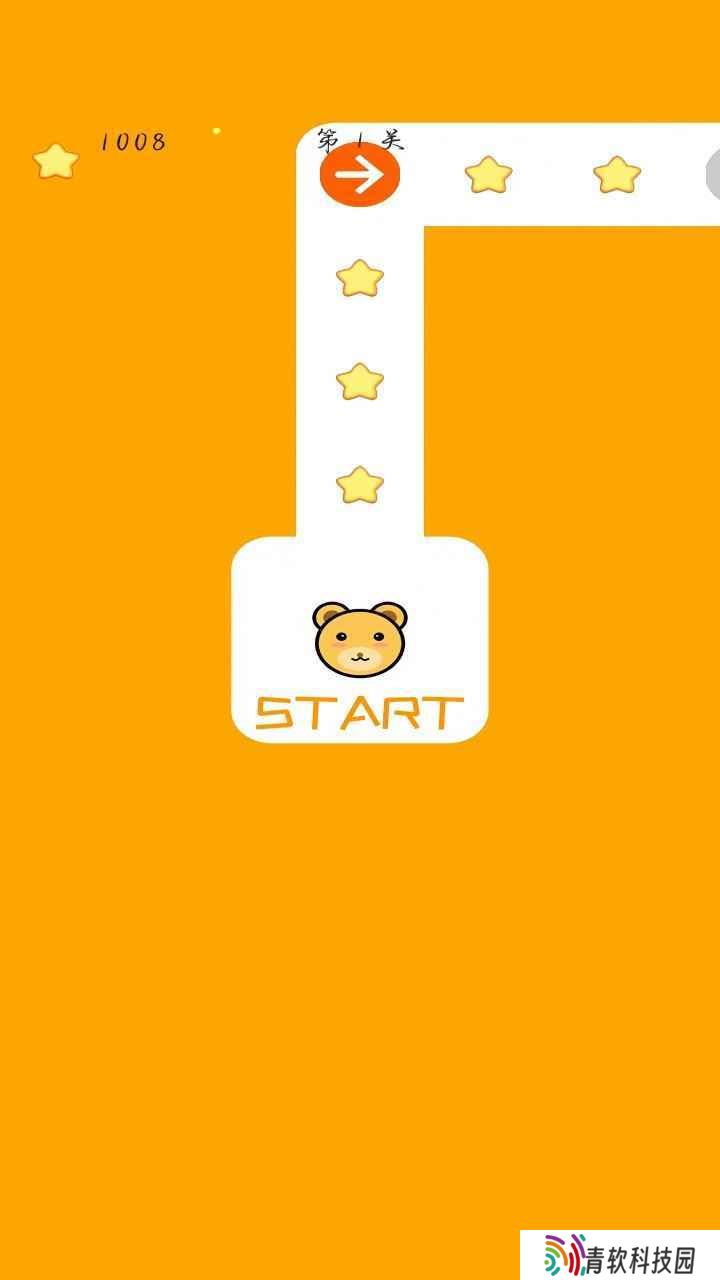Tap the orange right-arrow circle
Screen dimensions: 720x1280
(359, 175)
